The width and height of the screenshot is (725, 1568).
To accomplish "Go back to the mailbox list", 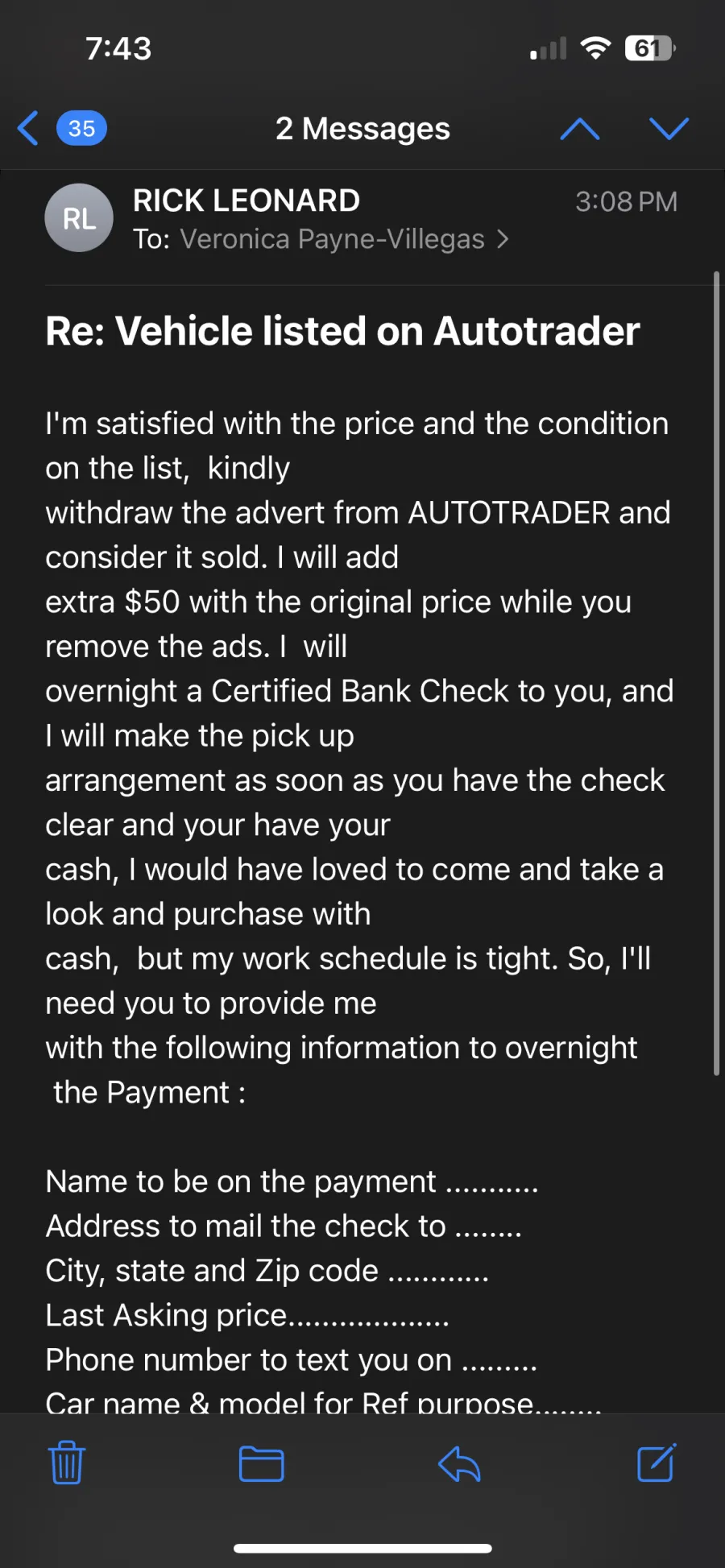I will pos(61,128).
